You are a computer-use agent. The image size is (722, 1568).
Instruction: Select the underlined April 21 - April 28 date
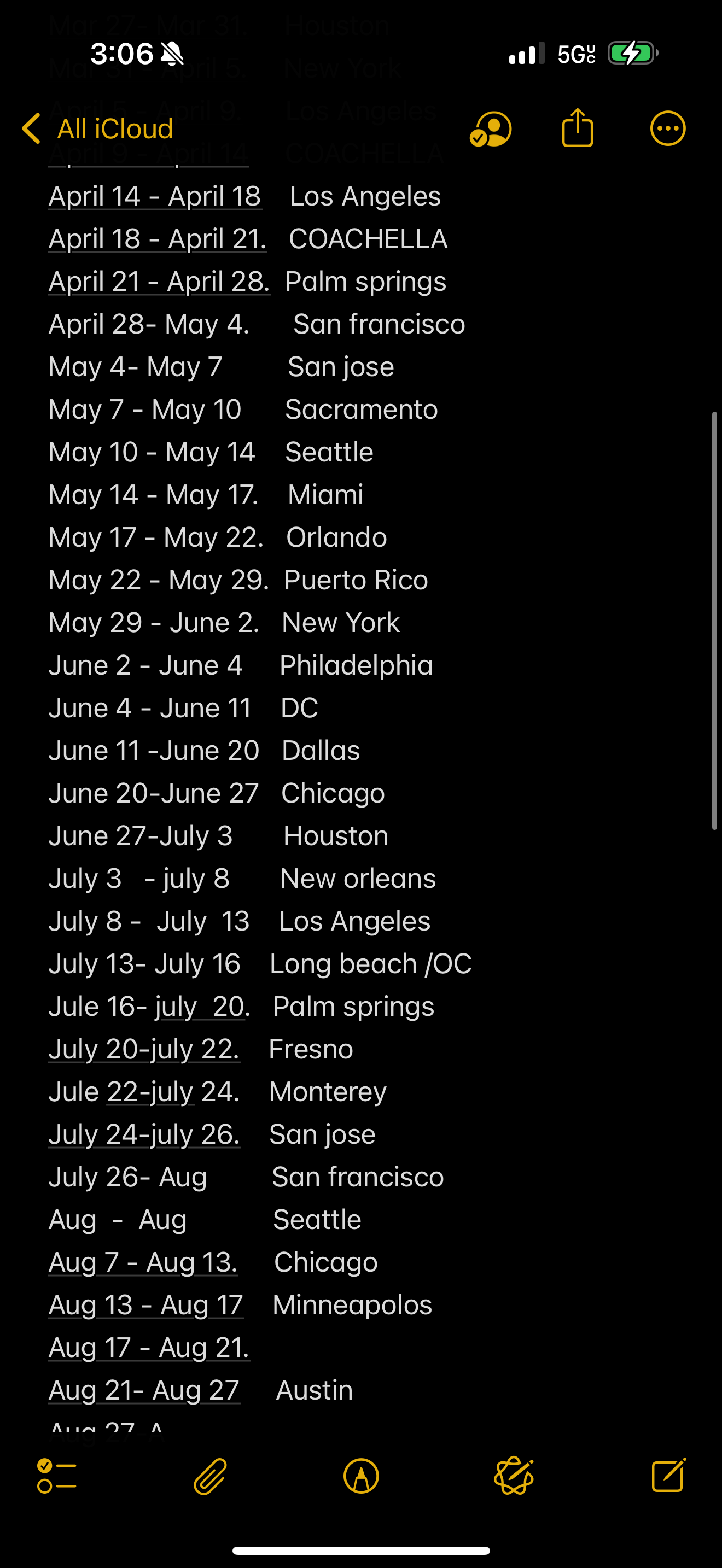pos(158,282)
